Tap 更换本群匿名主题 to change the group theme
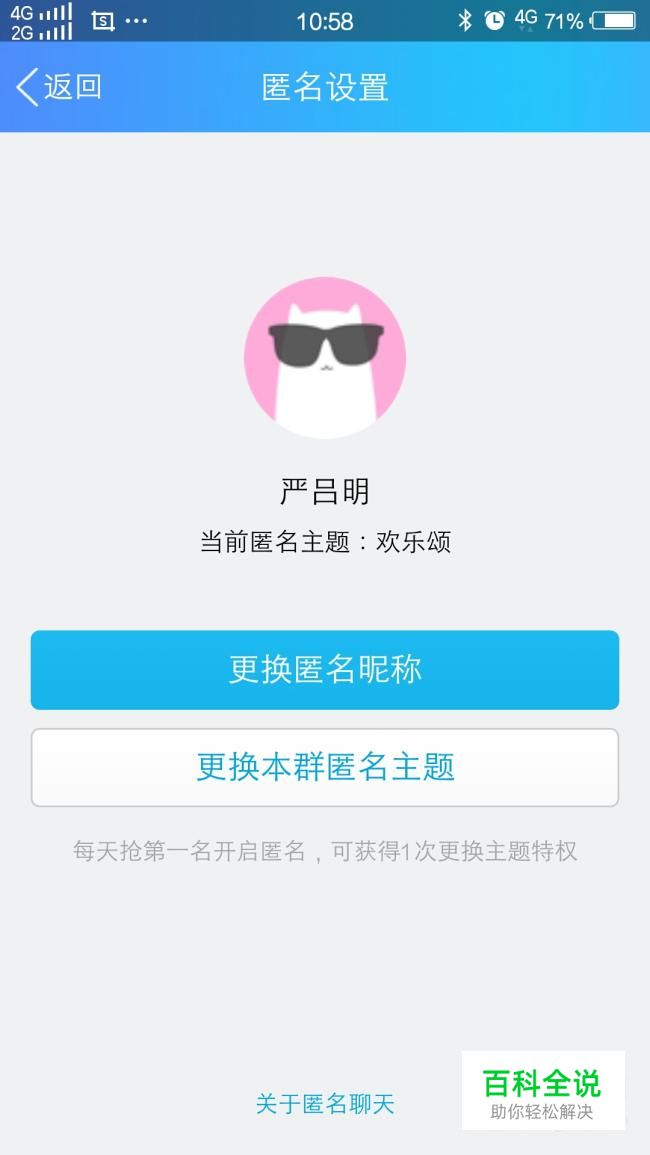Viewport: 650px width, 1155px height. tap(325, 768)
